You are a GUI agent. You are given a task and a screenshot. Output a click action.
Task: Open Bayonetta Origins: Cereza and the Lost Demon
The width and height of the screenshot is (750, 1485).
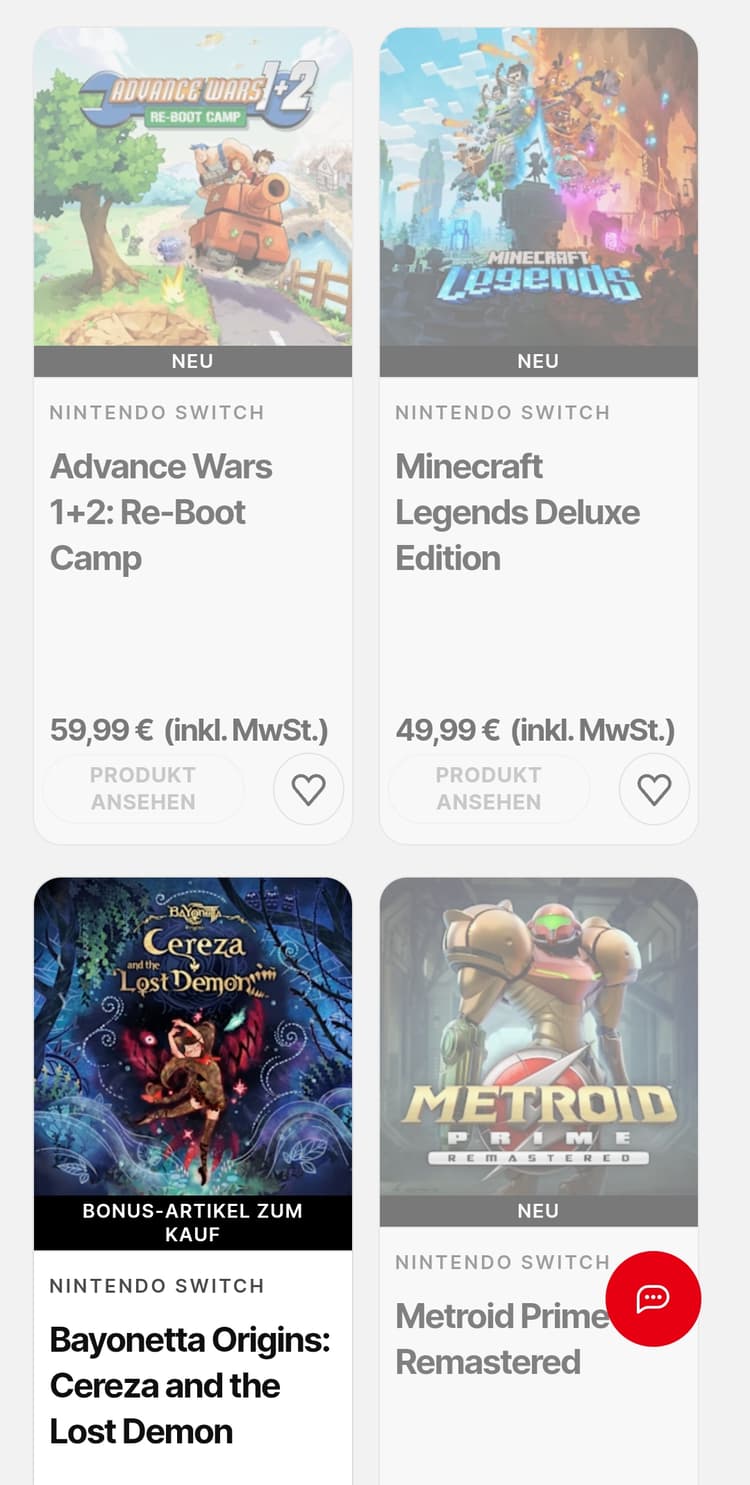(x=193, y=1180)
